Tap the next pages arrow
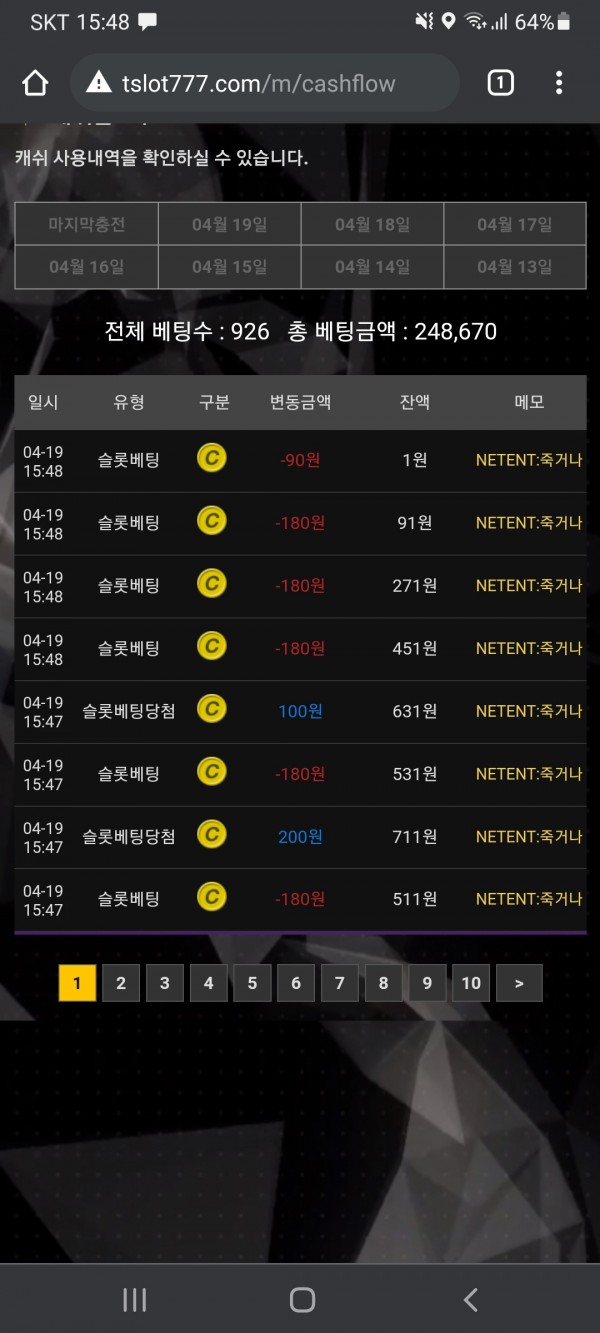 click(519, 983)
